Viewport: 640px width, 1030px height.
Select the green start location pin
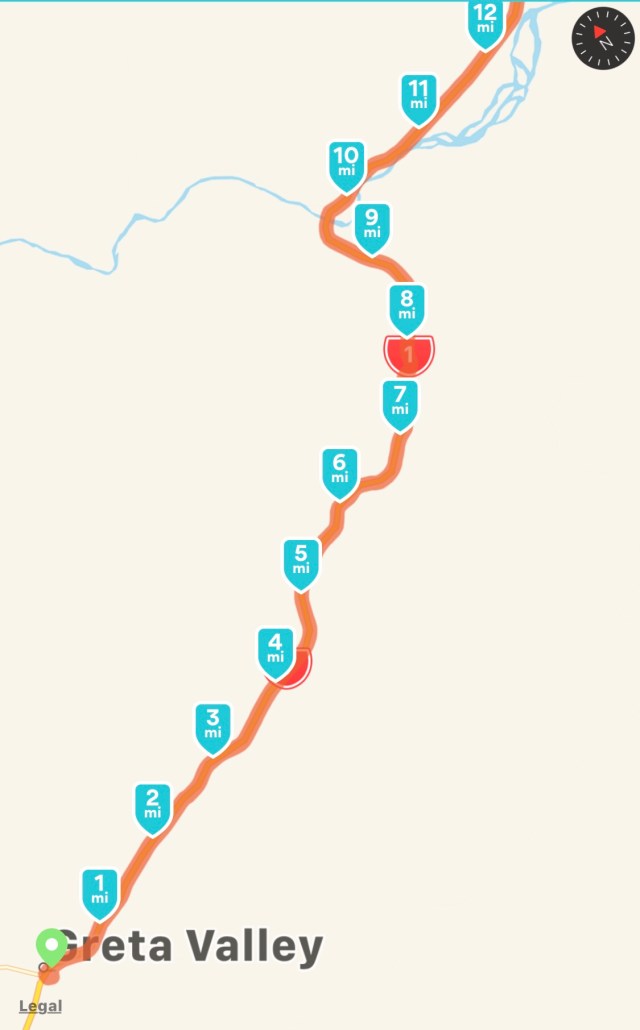pos(51,944)
